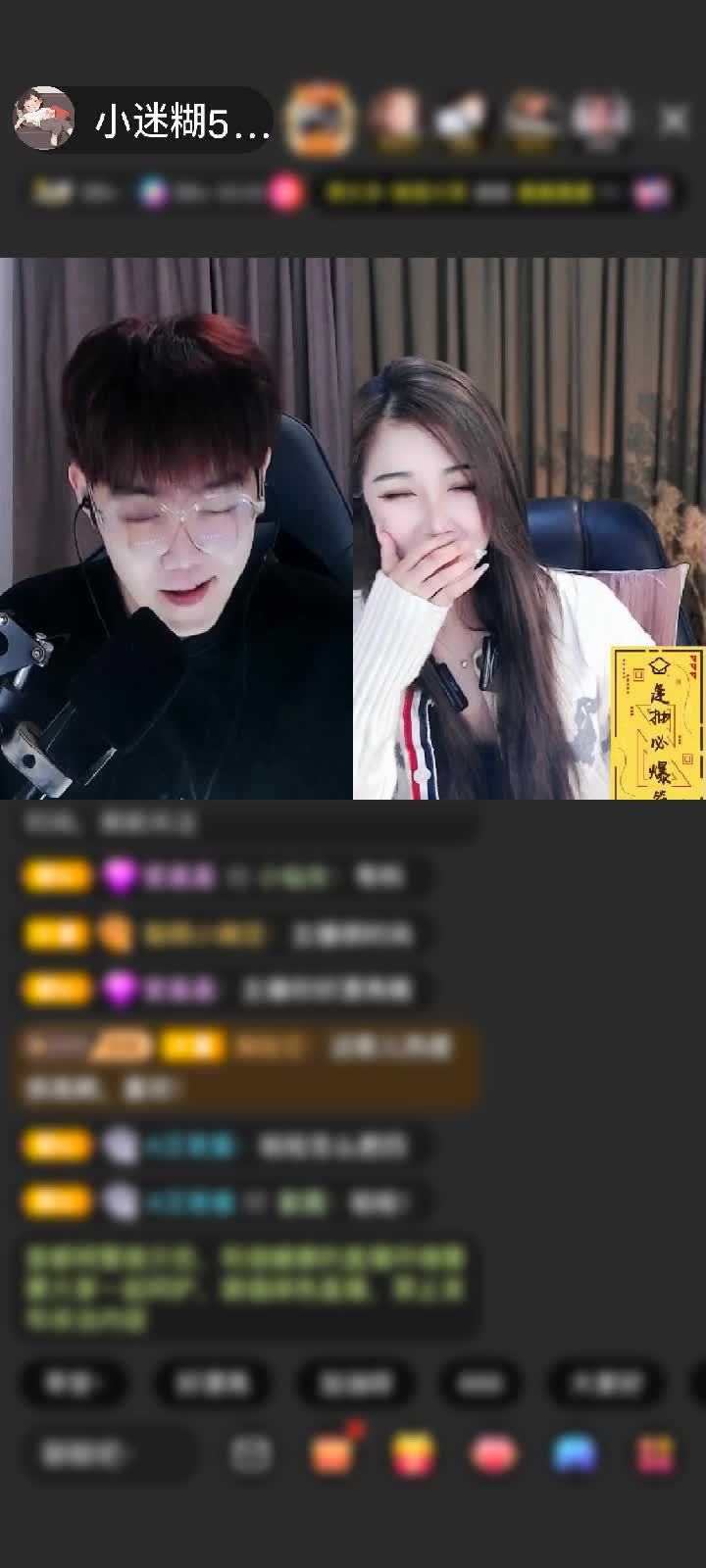
Task: Open the gray square icon beside input field
Action: click(251, 1454)
